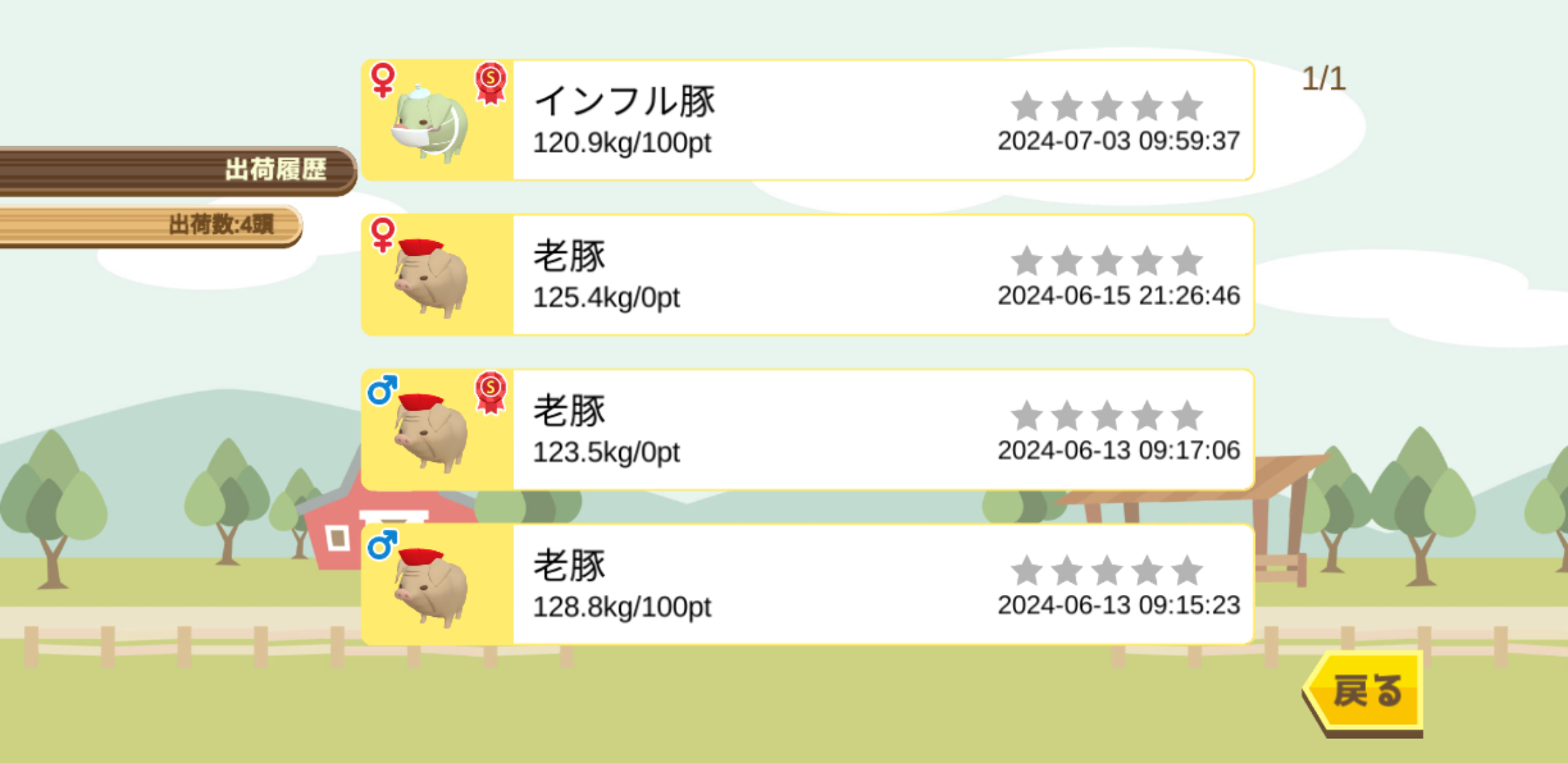Open the 老豚 128.8kg shipment entry
Viewport: 1568px width, 763px height.
tap(807, 585)
